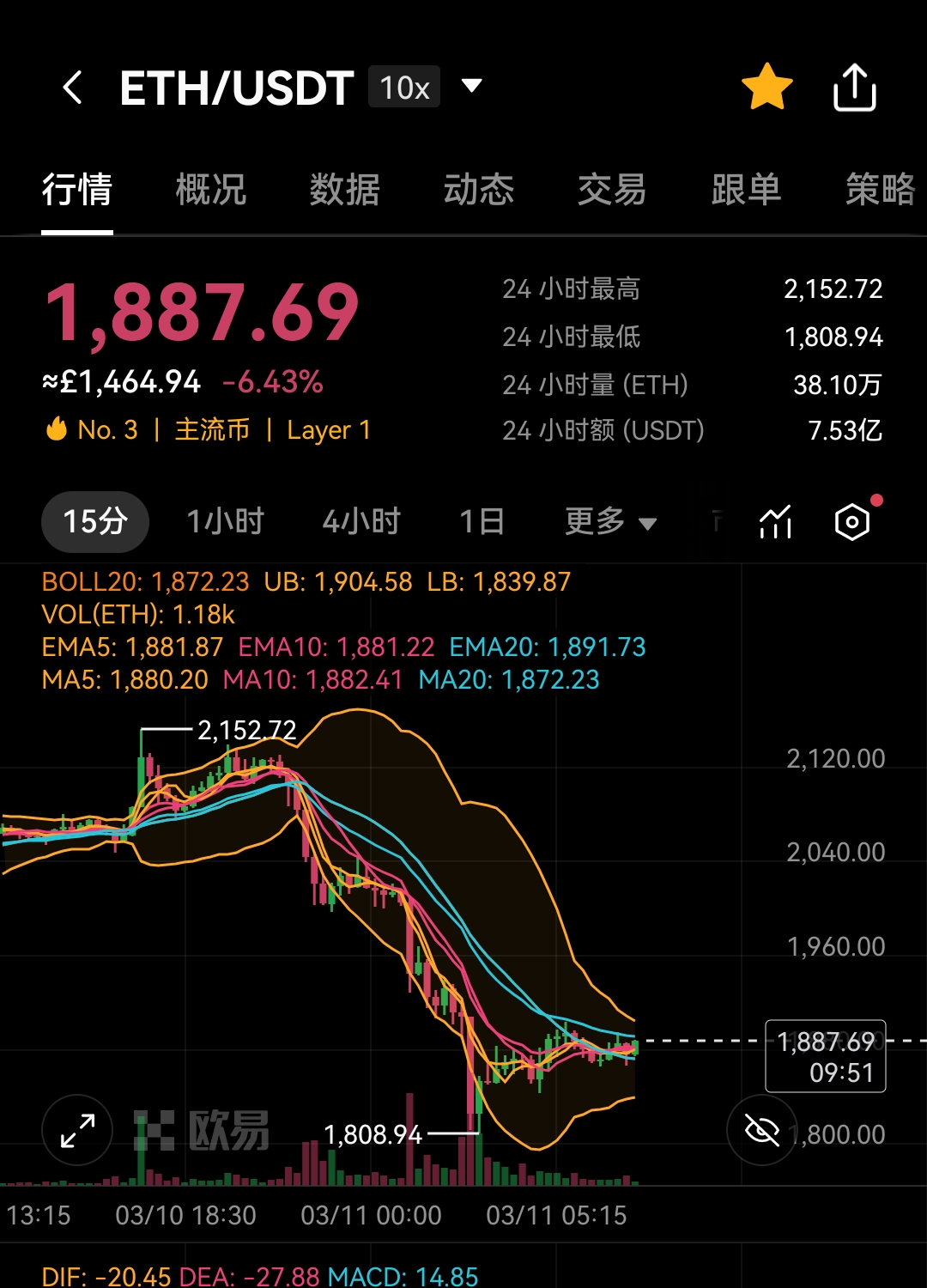Image resolution: width=927 pixels, height=1288 pixels.
Task: Hide chart overlays with the eye icon
Action: [762, 1130]
